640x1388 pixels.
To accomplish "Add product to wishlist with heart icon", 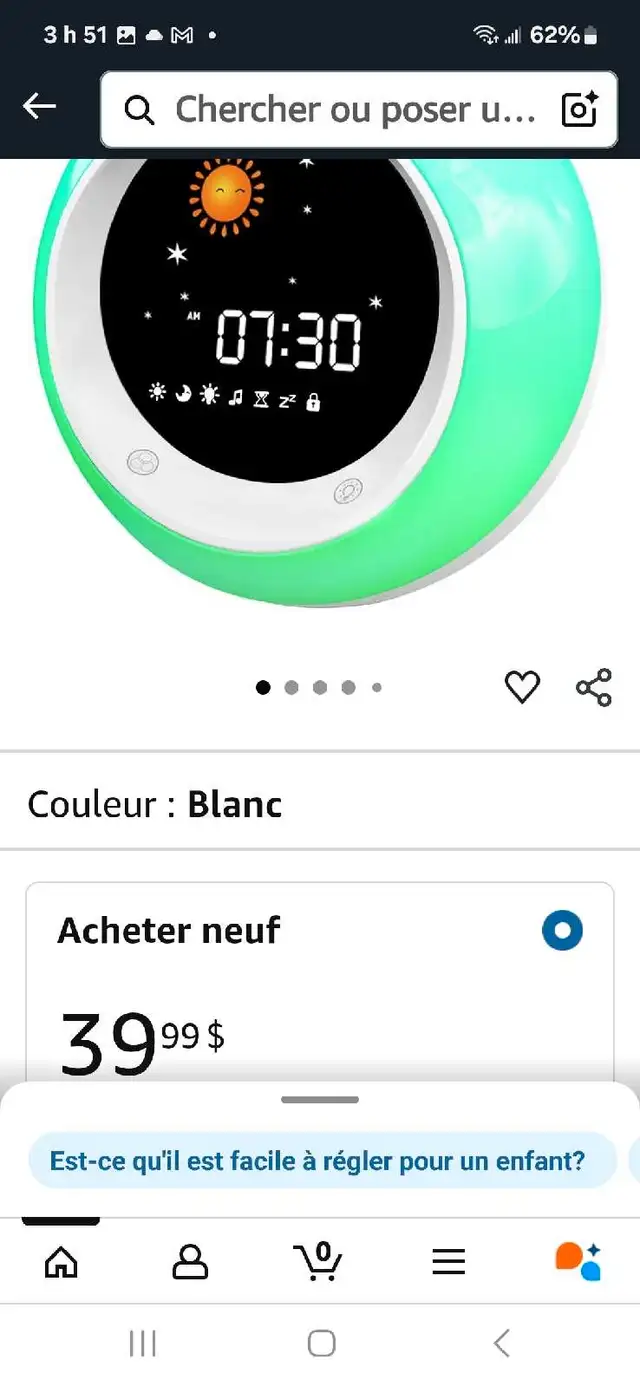I will click(x=522, y=687).
